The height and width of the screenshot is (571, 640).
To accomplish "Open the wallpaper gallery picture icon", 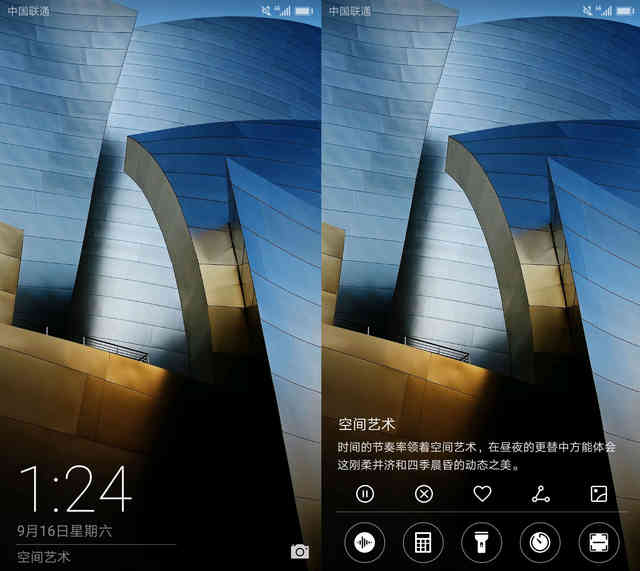I will tap(598, 493).
